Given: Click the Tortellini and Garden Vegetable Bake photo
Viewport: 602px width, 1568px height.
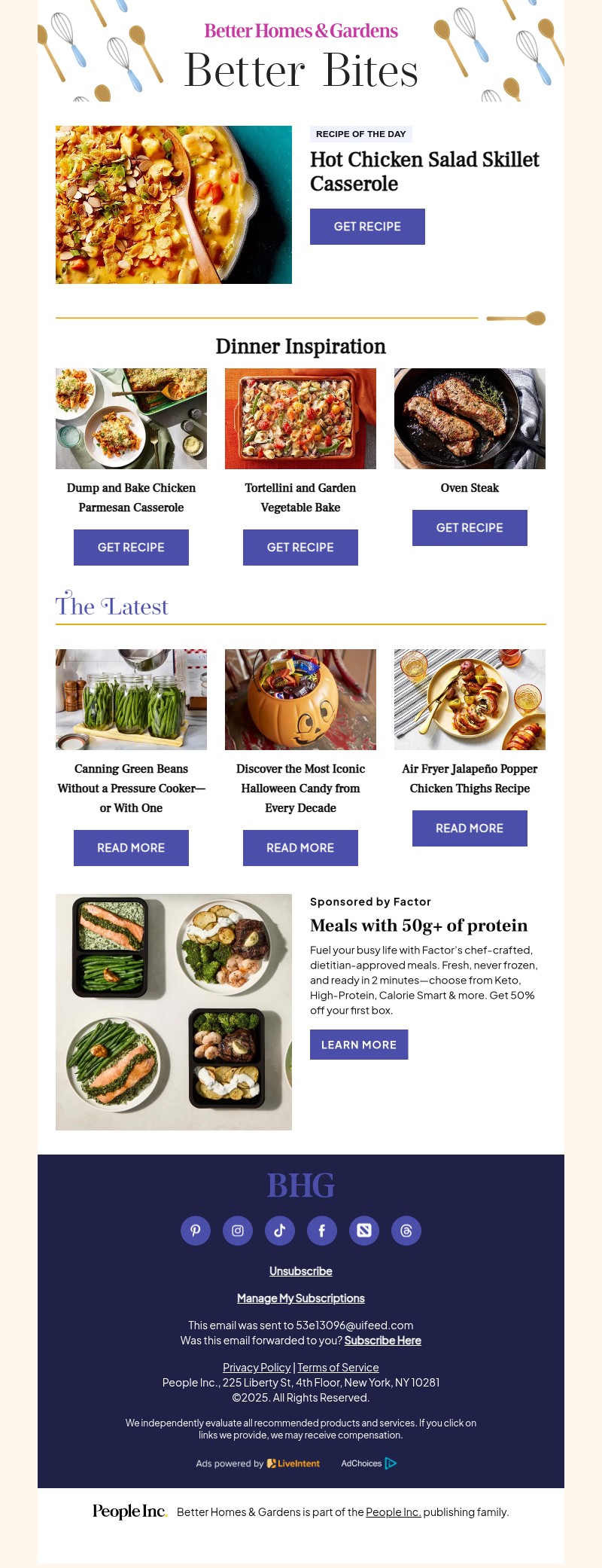Looking at the screenshot, I should pos(300,418).
